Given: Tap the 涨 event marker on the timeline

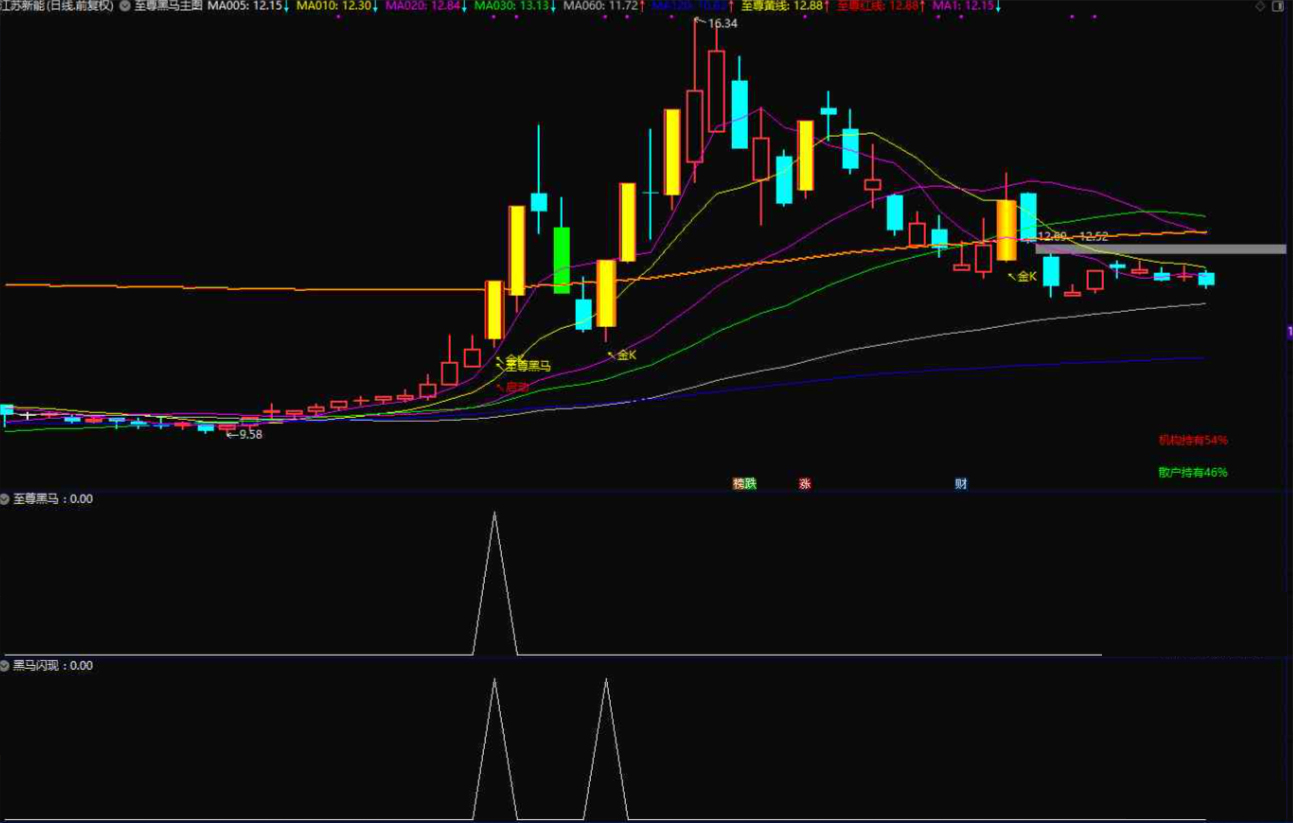Looking at the screenshot, I should pyautogui.click(x=805, y=484).
